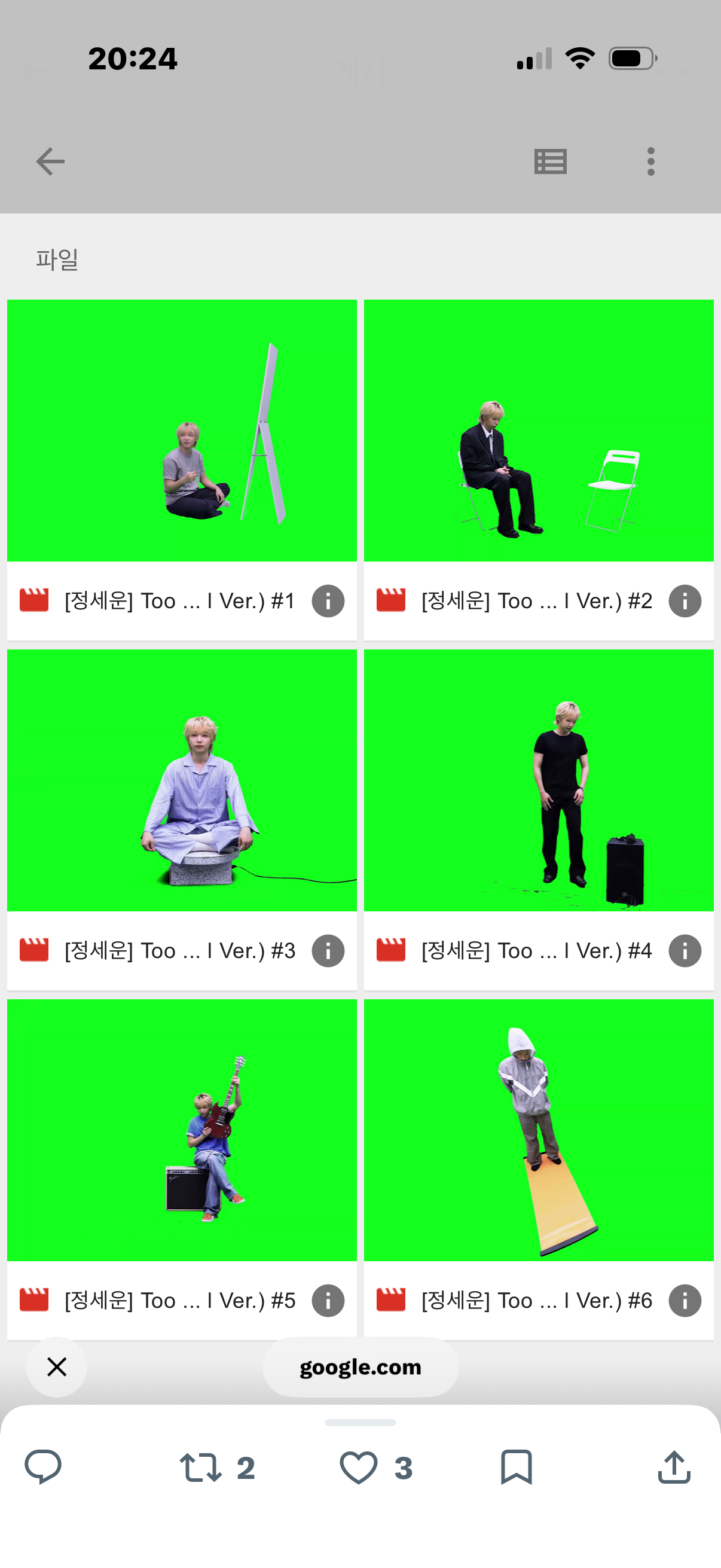Go back with the arrow icon
The image size is (721, 1568).
tap(50, 161)
